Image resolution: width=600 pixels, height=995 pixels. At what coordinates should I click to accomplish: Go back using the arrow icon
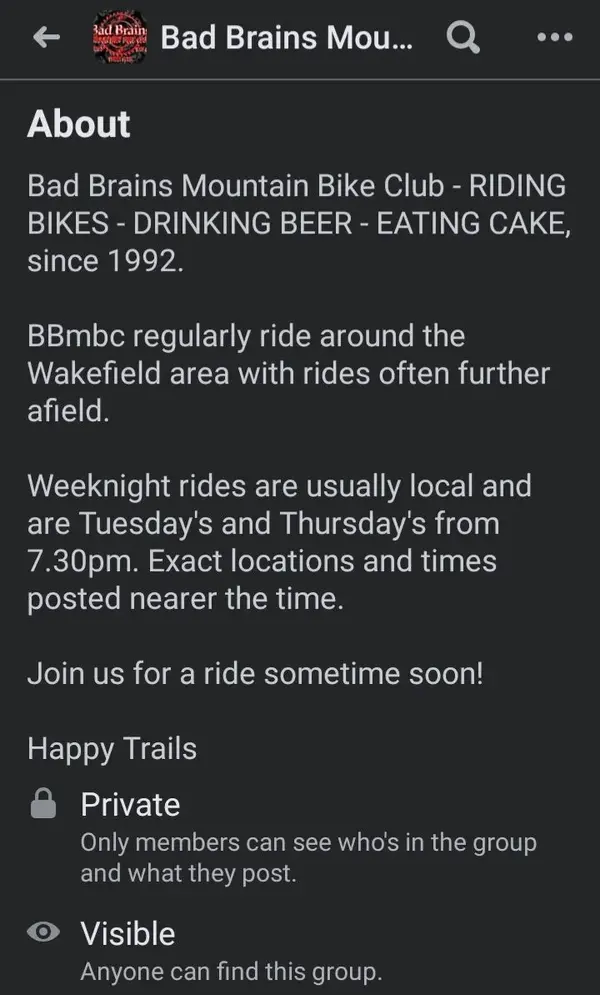point(46,39)
